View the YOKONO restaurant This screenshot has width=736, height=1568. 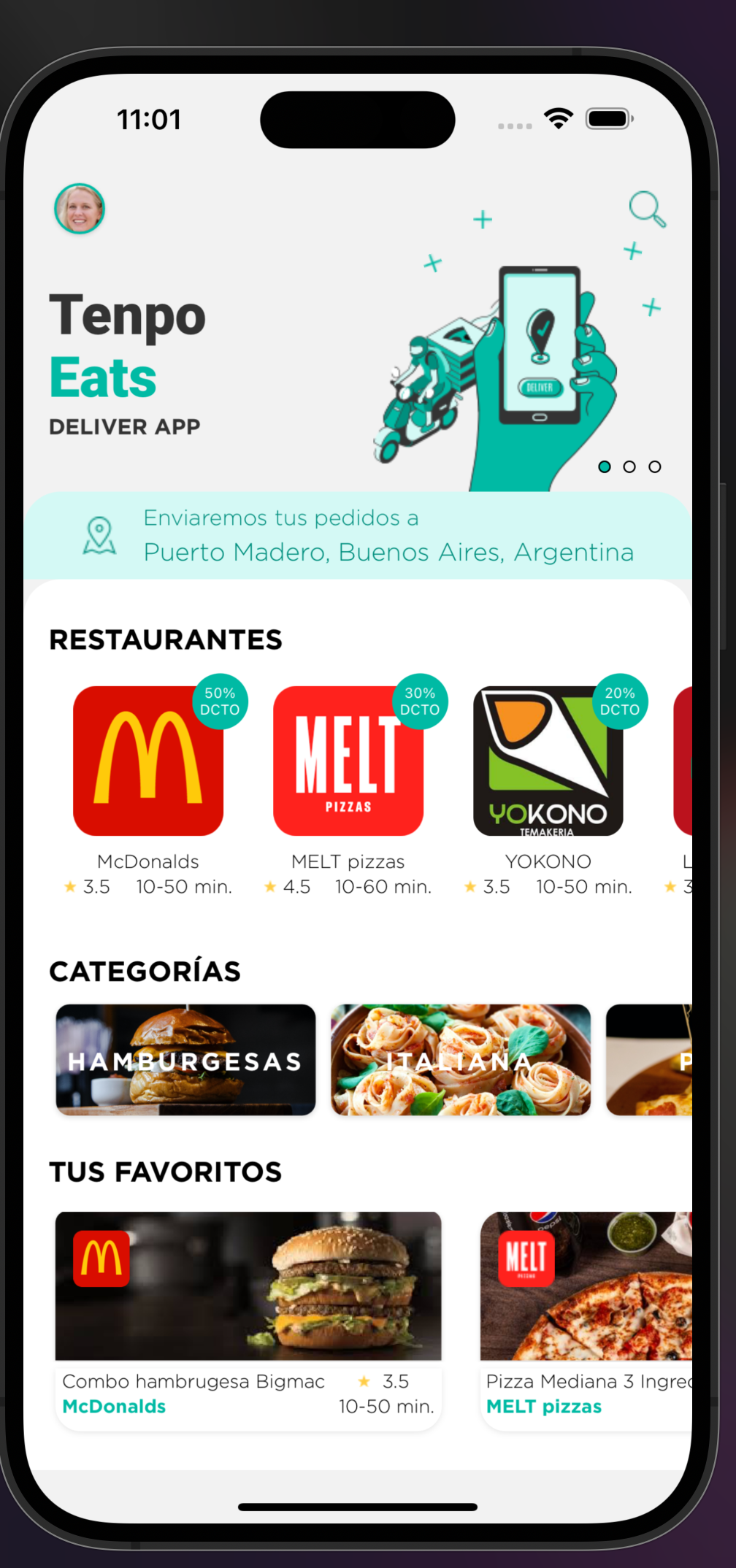tap(548, 761)
